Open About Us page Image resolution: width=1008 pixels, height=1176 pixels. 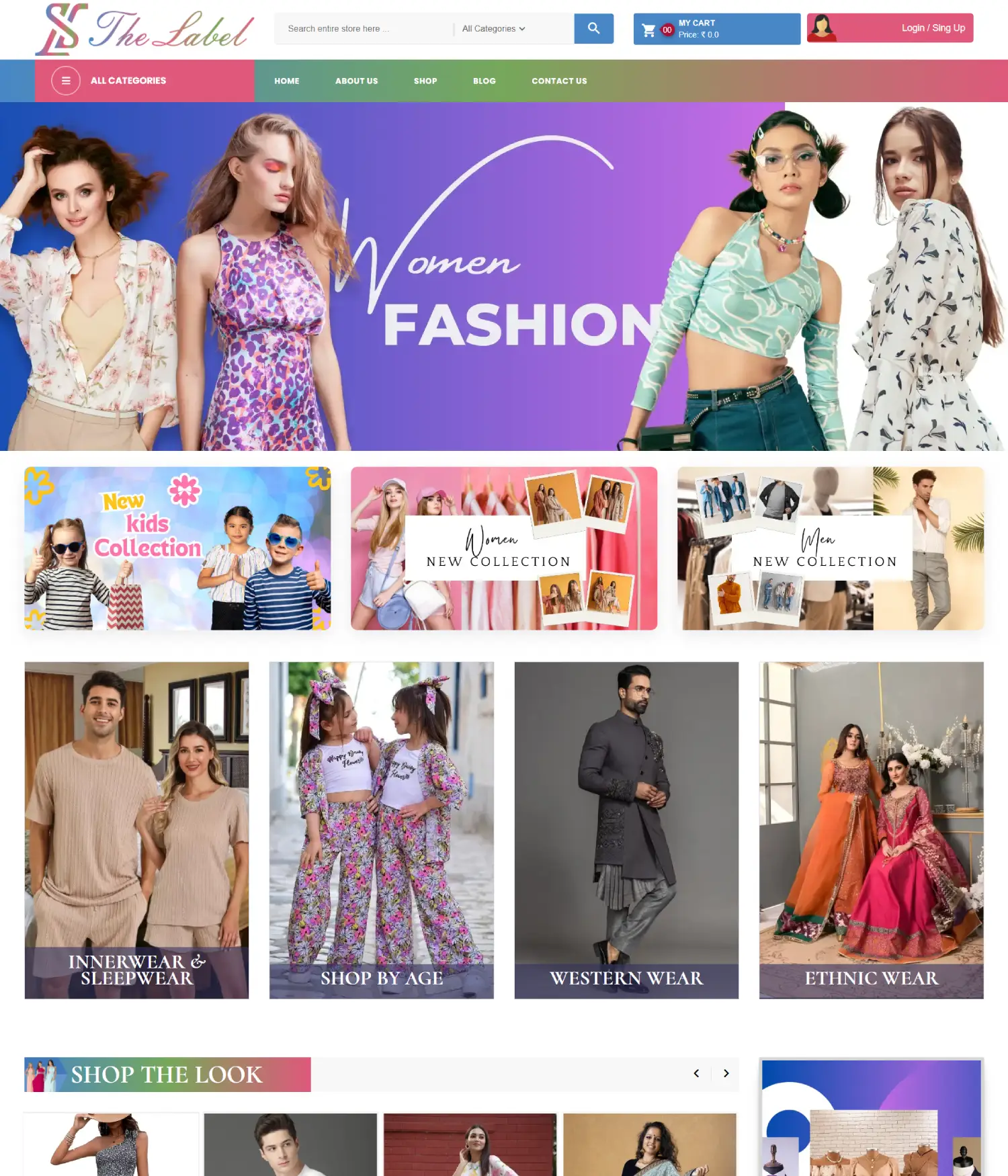(x=356, y=81)
